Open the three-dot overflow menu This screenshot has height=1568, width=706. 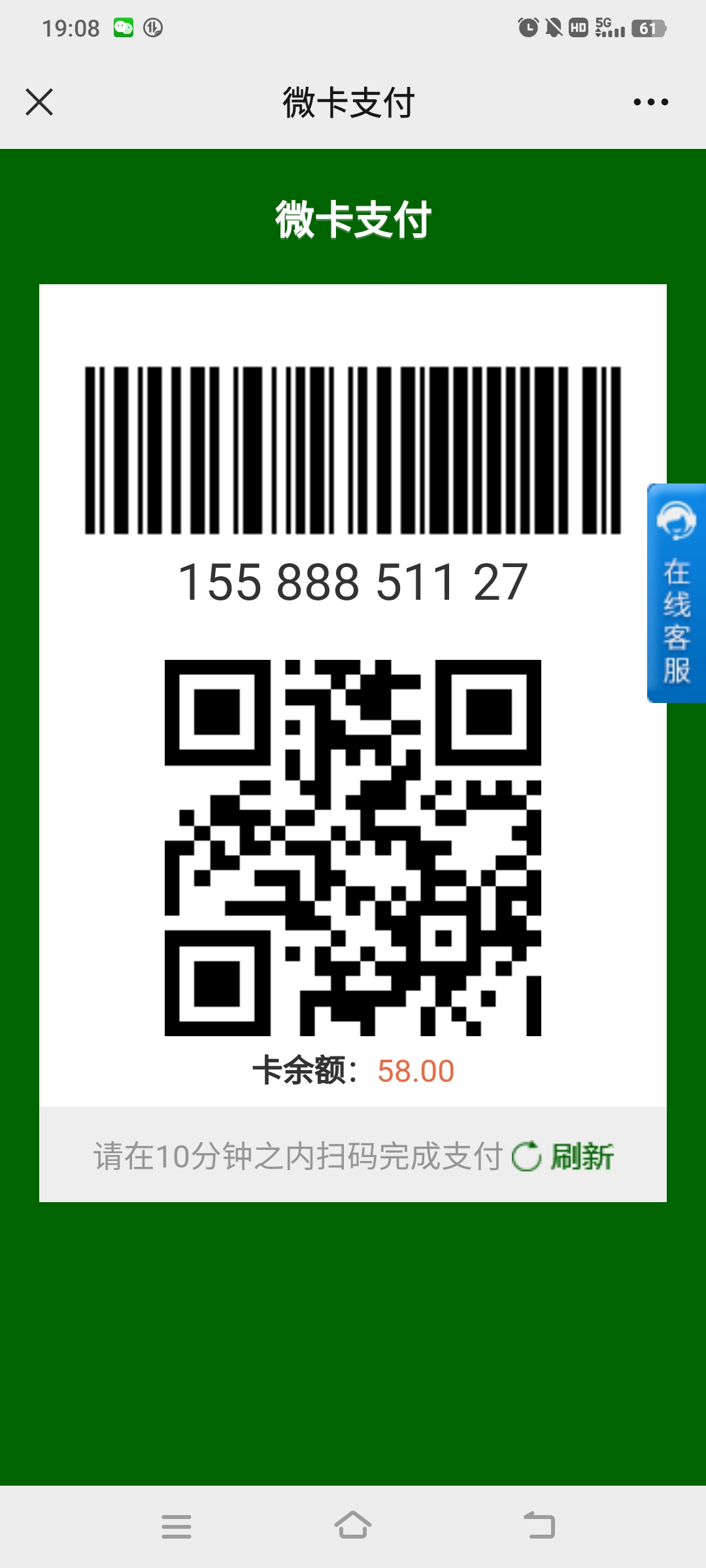click(x=650, y=102)
